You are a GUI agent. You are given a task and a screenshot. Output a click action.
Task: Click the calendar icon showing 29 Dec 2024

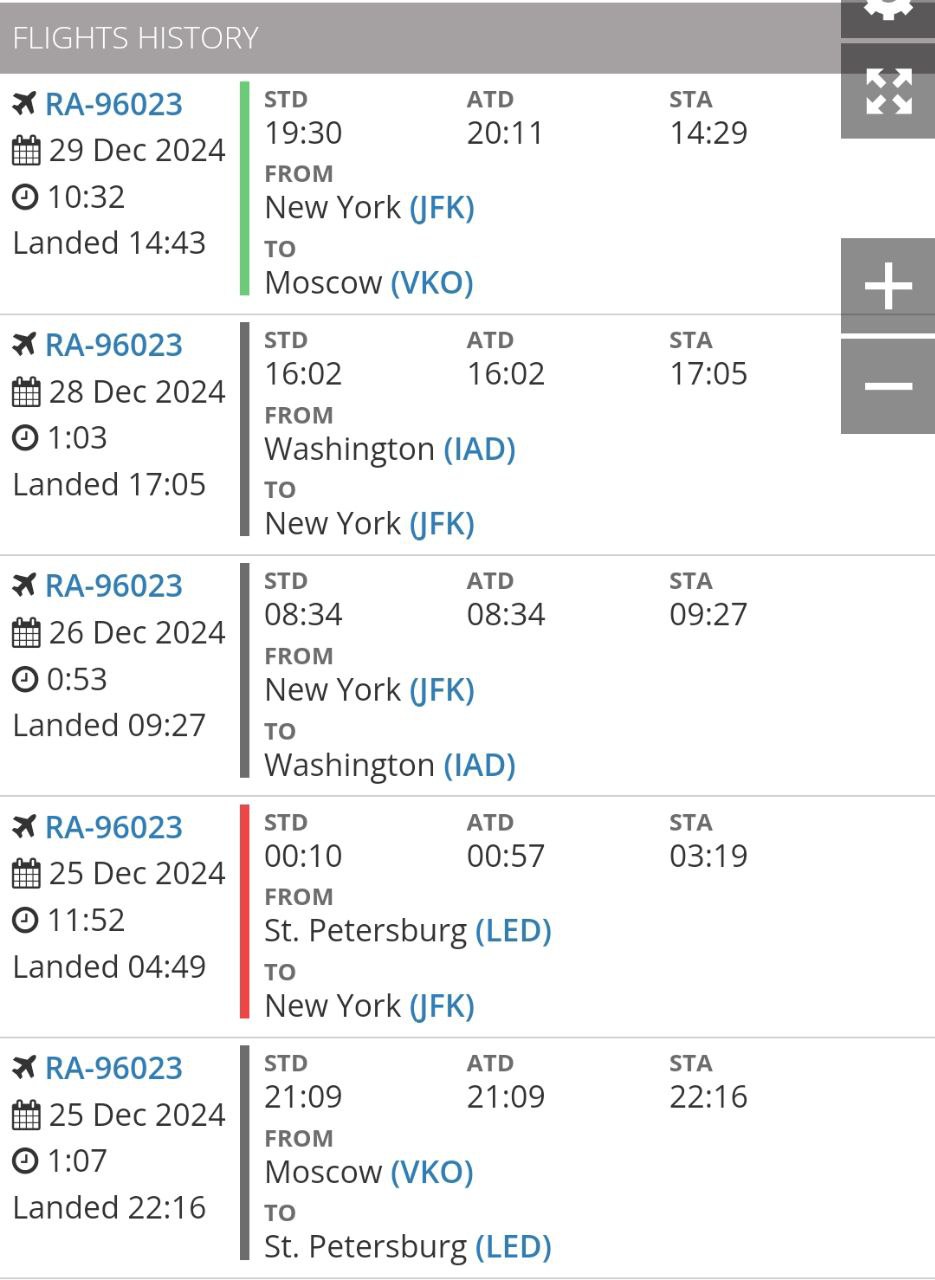[x=25, y=150]
